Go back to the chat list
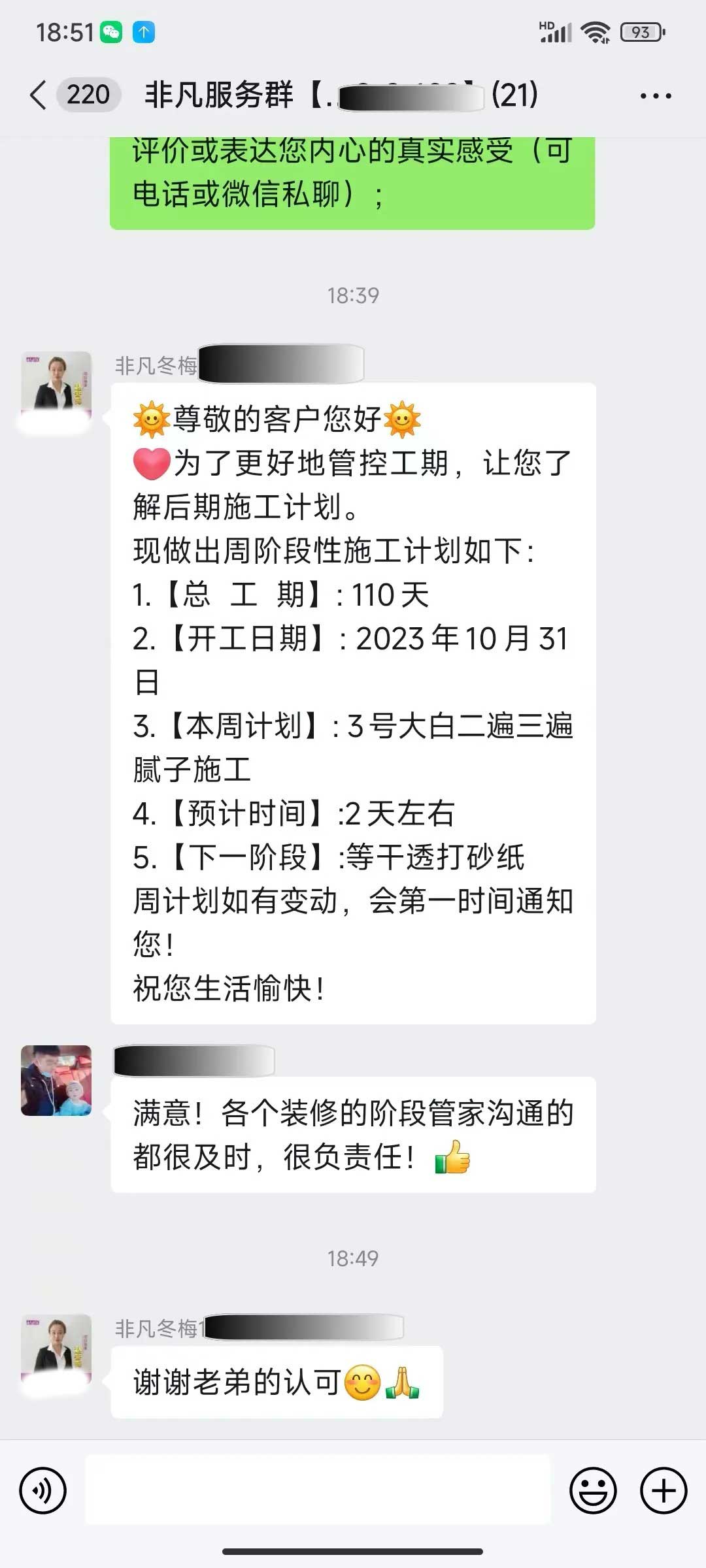The width and height of the screenshot is (706, 1568). [x=39, y=95]
